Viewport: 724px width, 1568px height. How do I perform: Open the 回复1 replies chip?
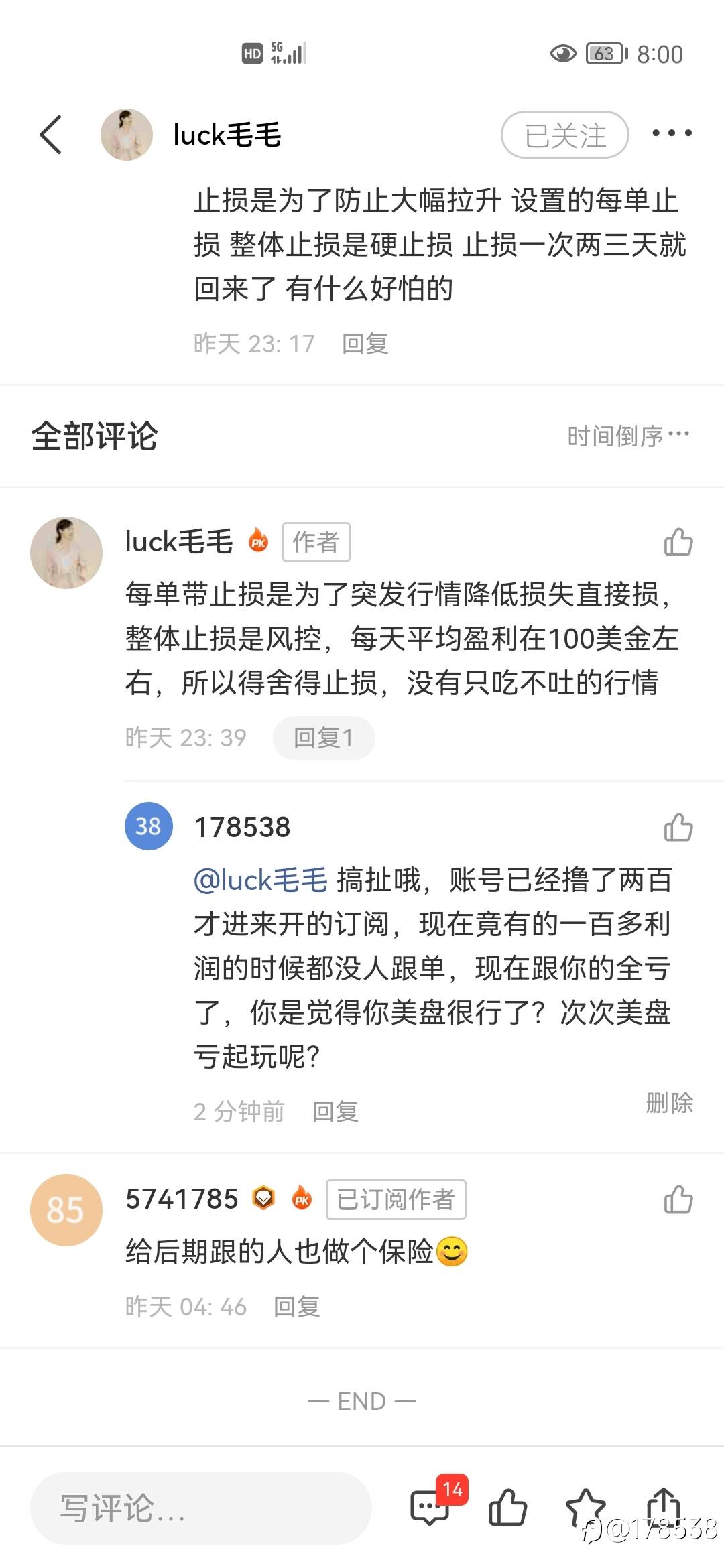click(323, 738)
